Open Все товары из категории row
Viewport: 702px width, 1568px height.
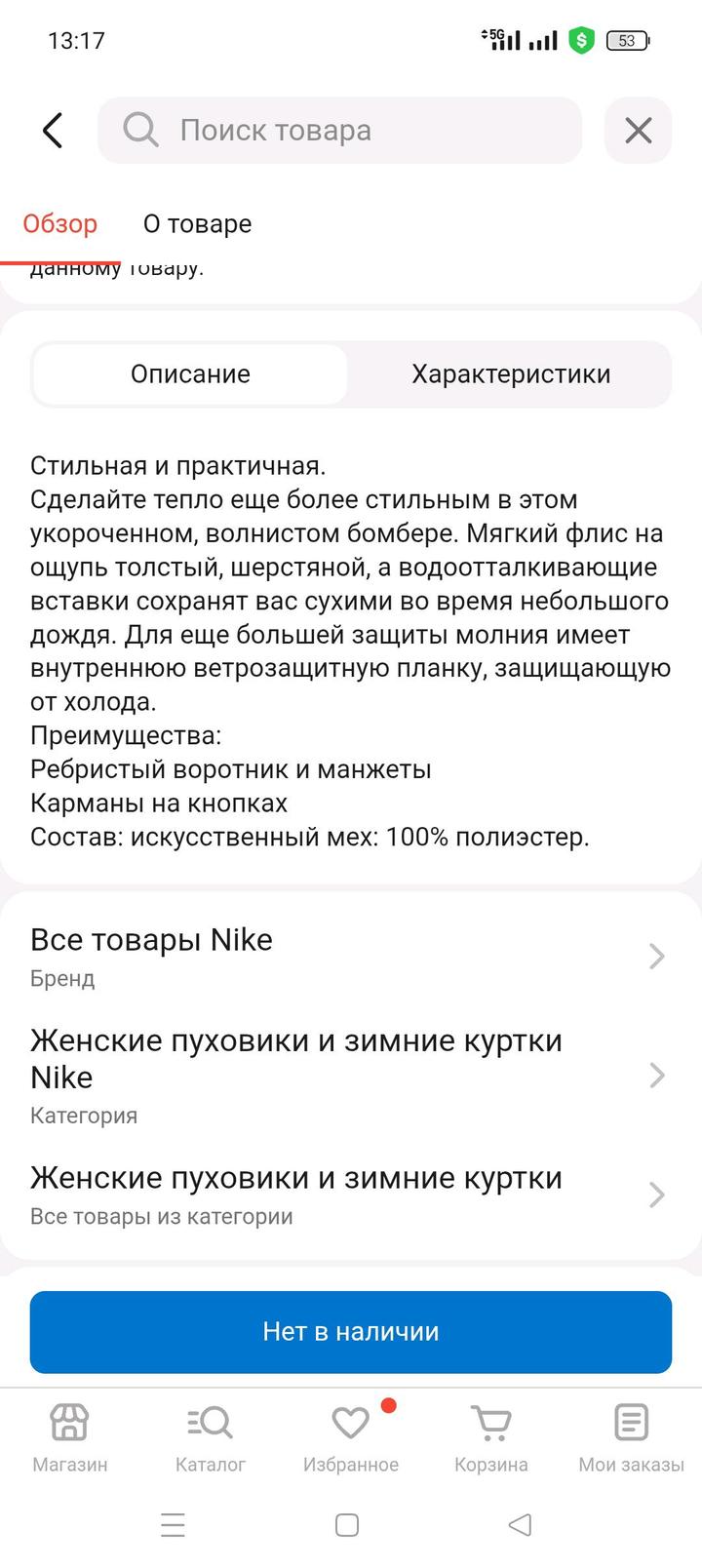[x=351, y=1195]
